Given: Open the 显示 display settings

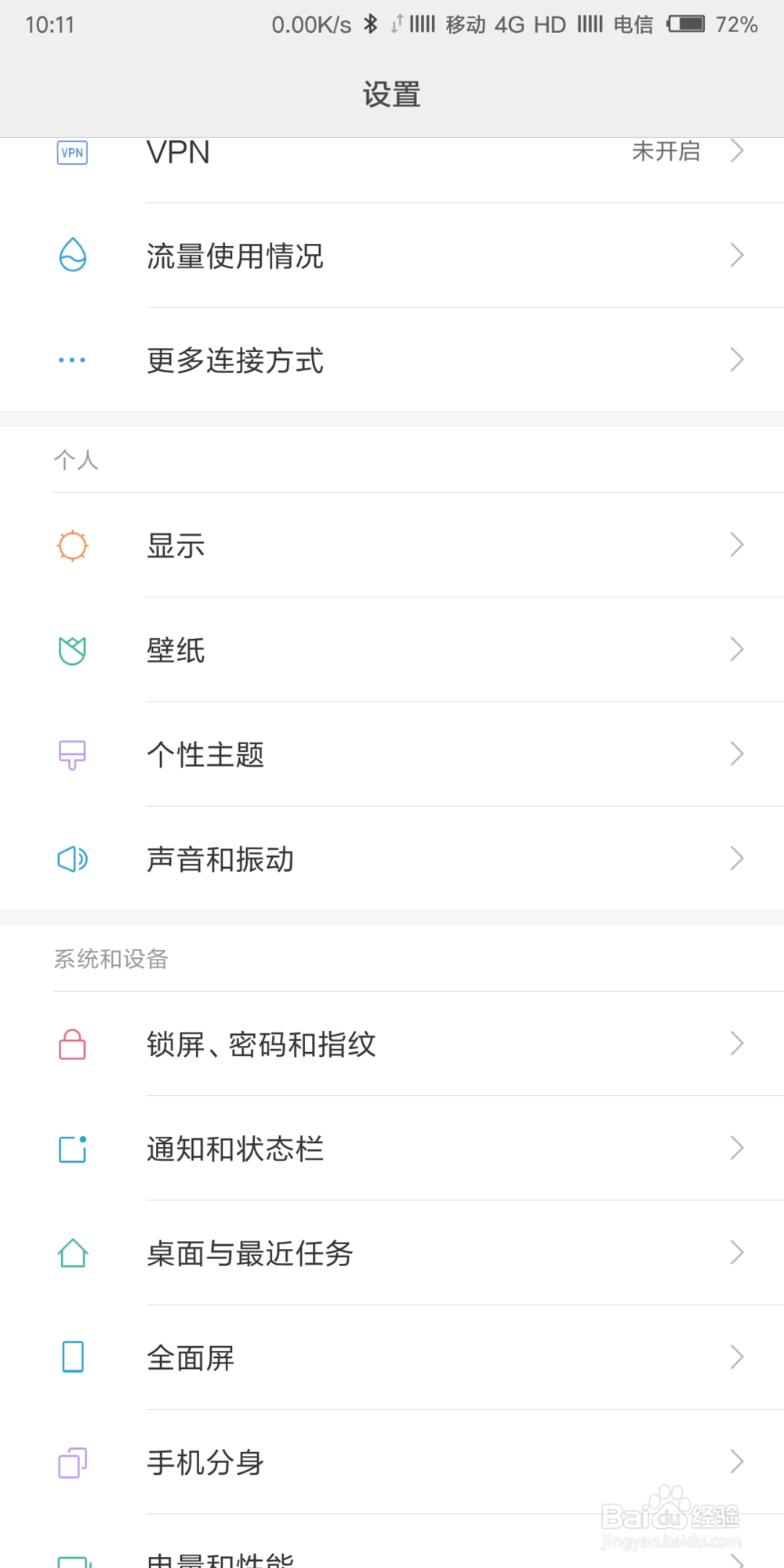Looking at the screenshot, I should (x=392, y=545).
